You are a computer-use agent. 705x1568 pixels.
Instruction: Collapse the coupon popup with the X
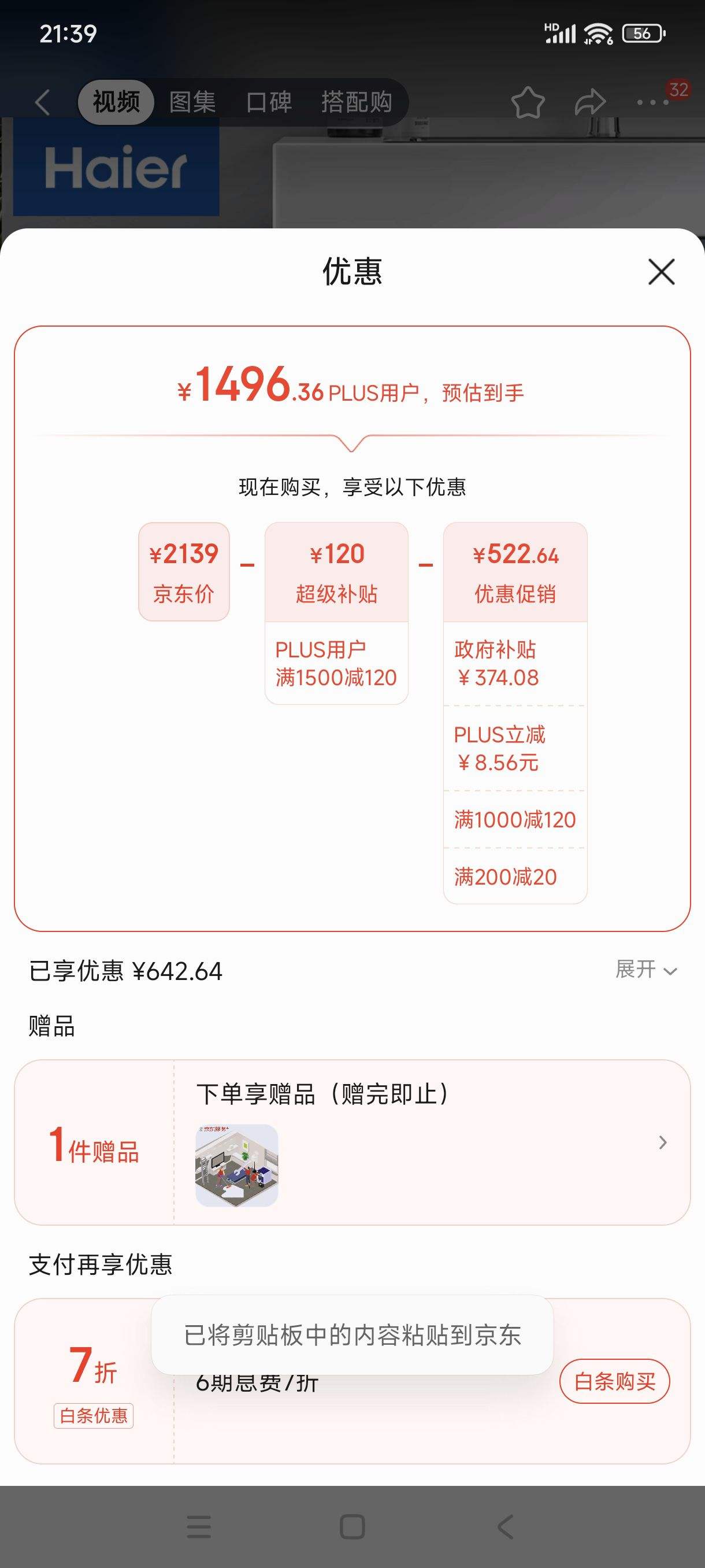coord(661,273)
